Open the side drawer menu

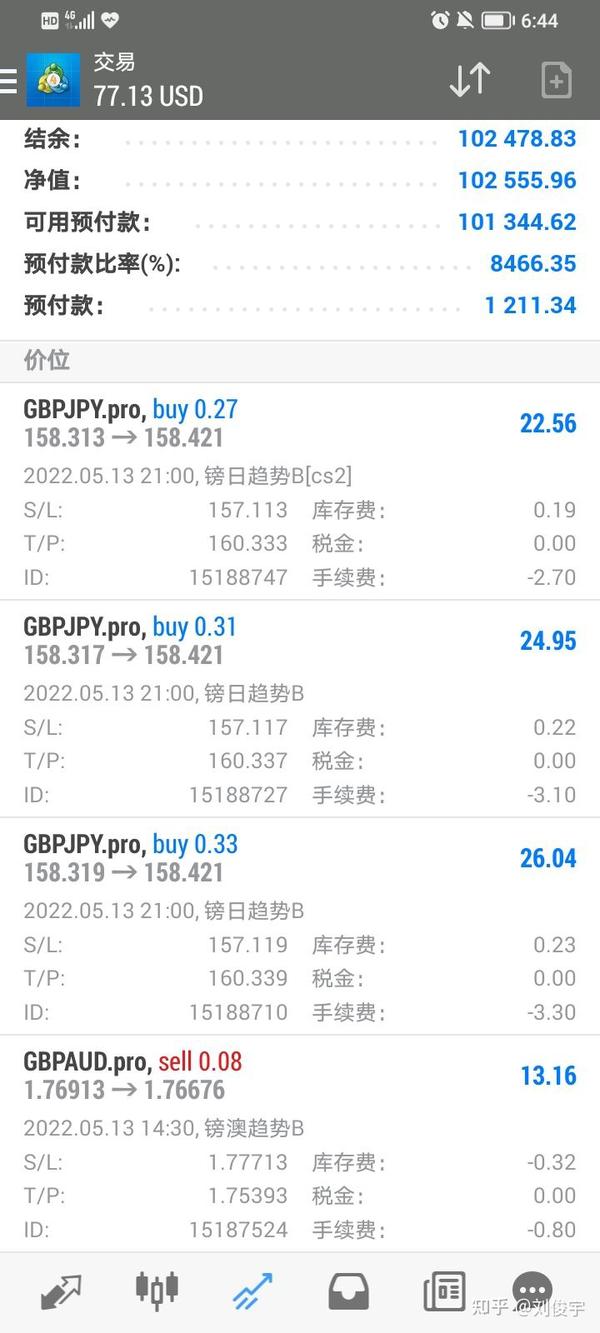[x=9, y=80]
